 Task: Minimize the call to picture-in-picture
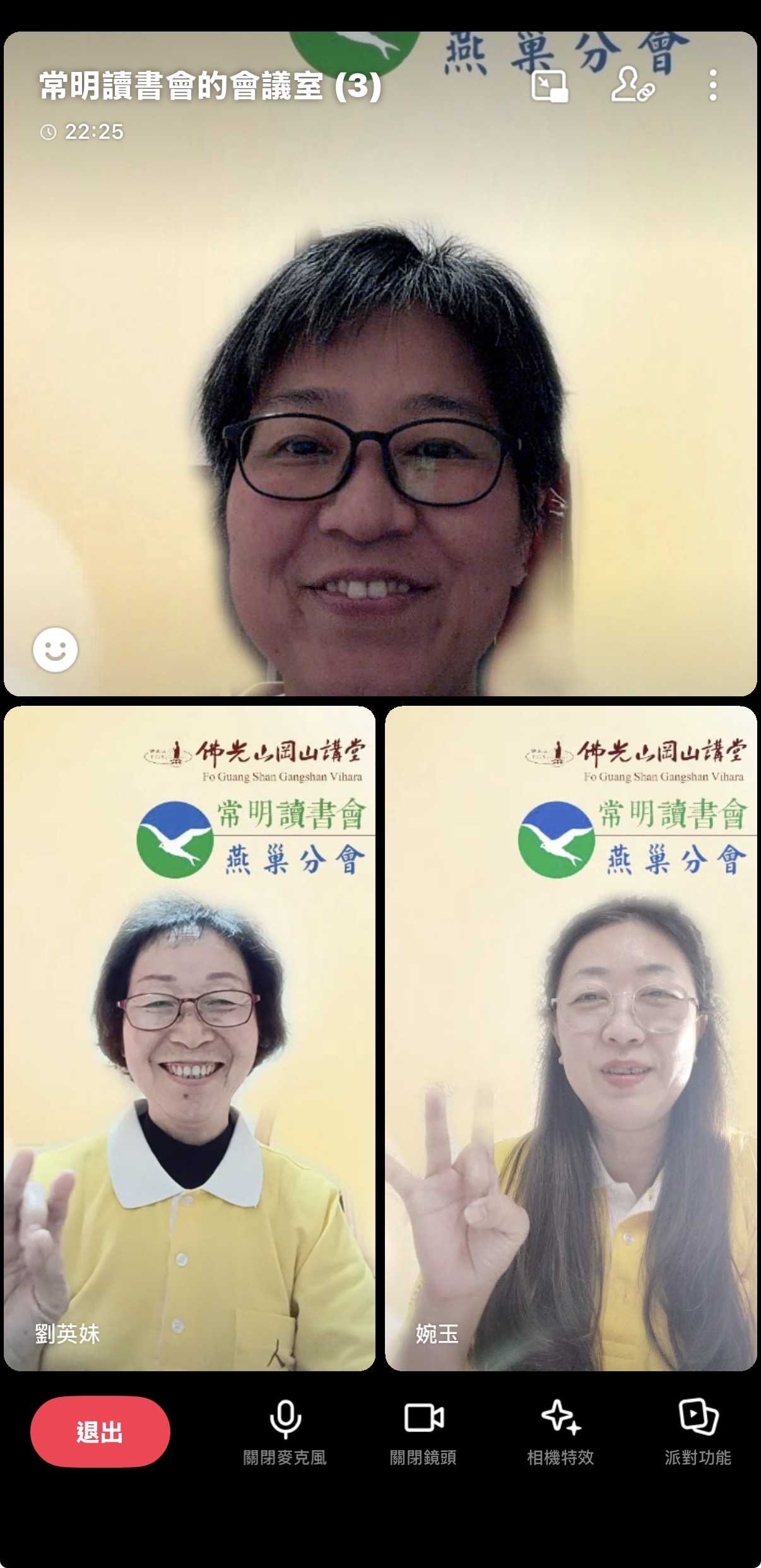pos(550,86)
